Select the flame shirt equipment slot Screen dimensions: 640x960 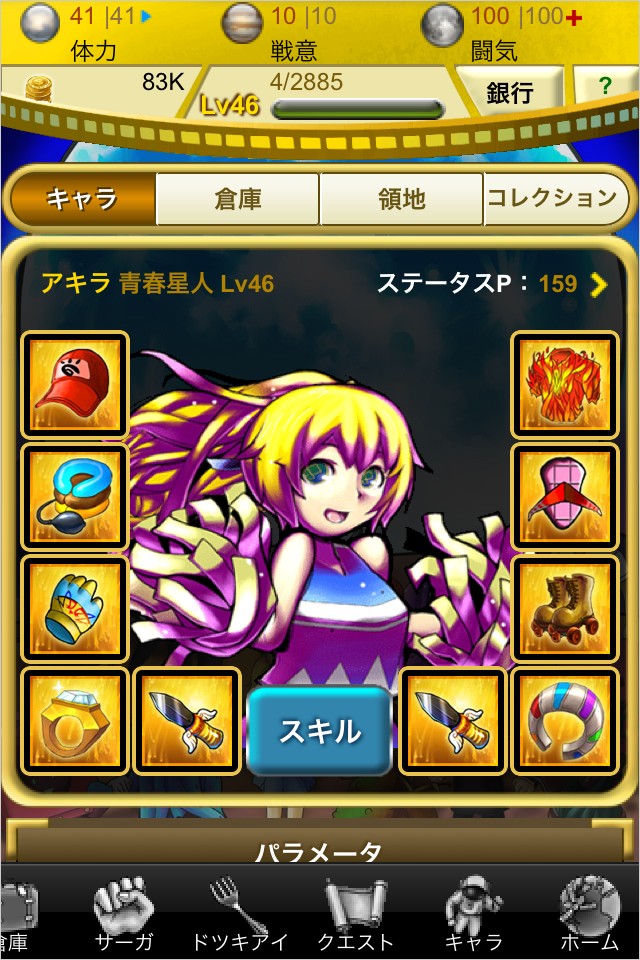click(565, 385)
